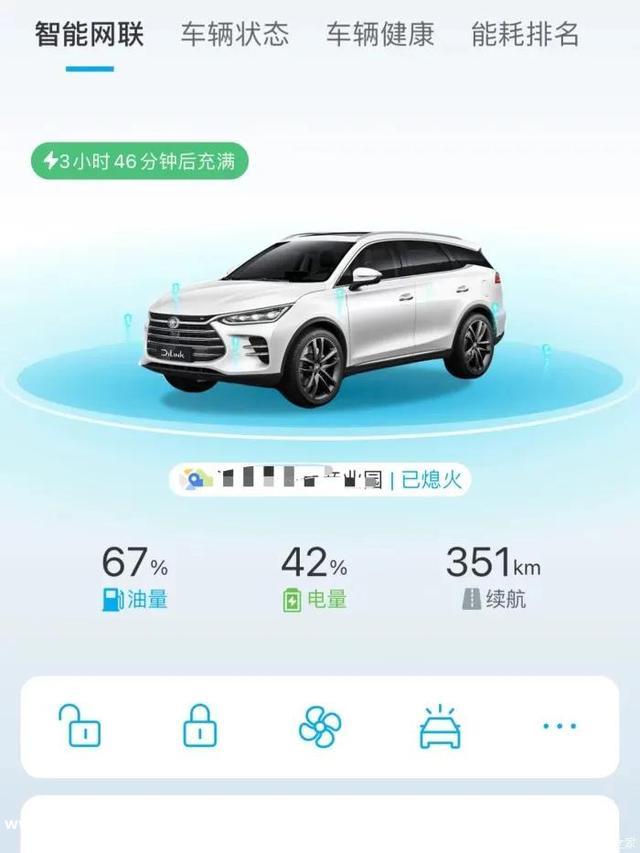Unlock the car with the open padlock icon
This screenshot has width=640, height=853.
pyautogui.click(x=79, y=726)
